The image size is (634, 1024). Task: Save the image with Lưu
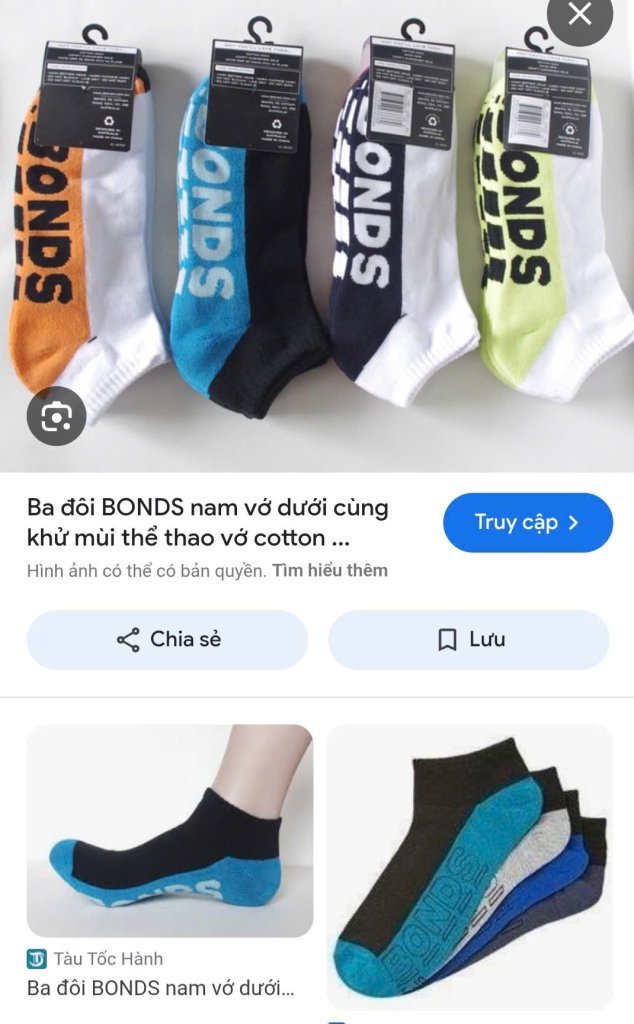tap(469, 640)
